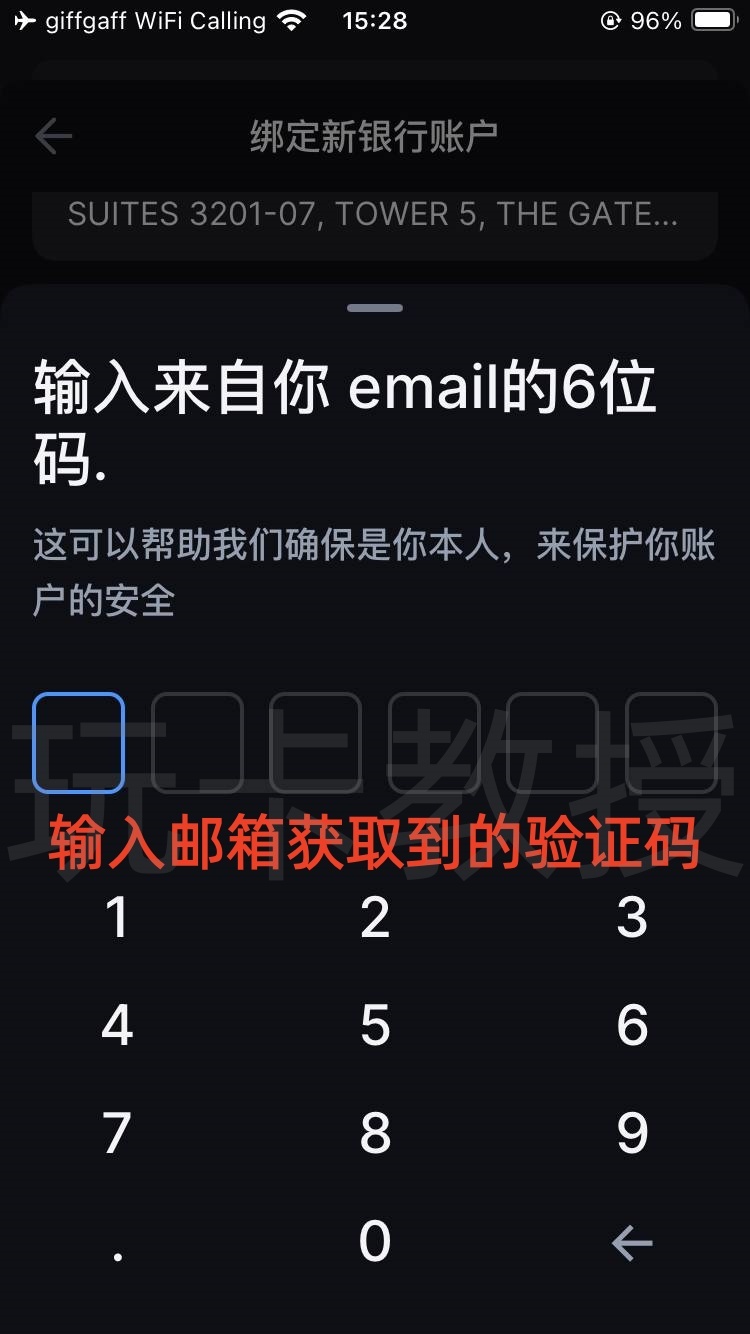Enter digit 9 on the keypad
The width and height of the screenshot is (750, 1334).
point(632,1134)
